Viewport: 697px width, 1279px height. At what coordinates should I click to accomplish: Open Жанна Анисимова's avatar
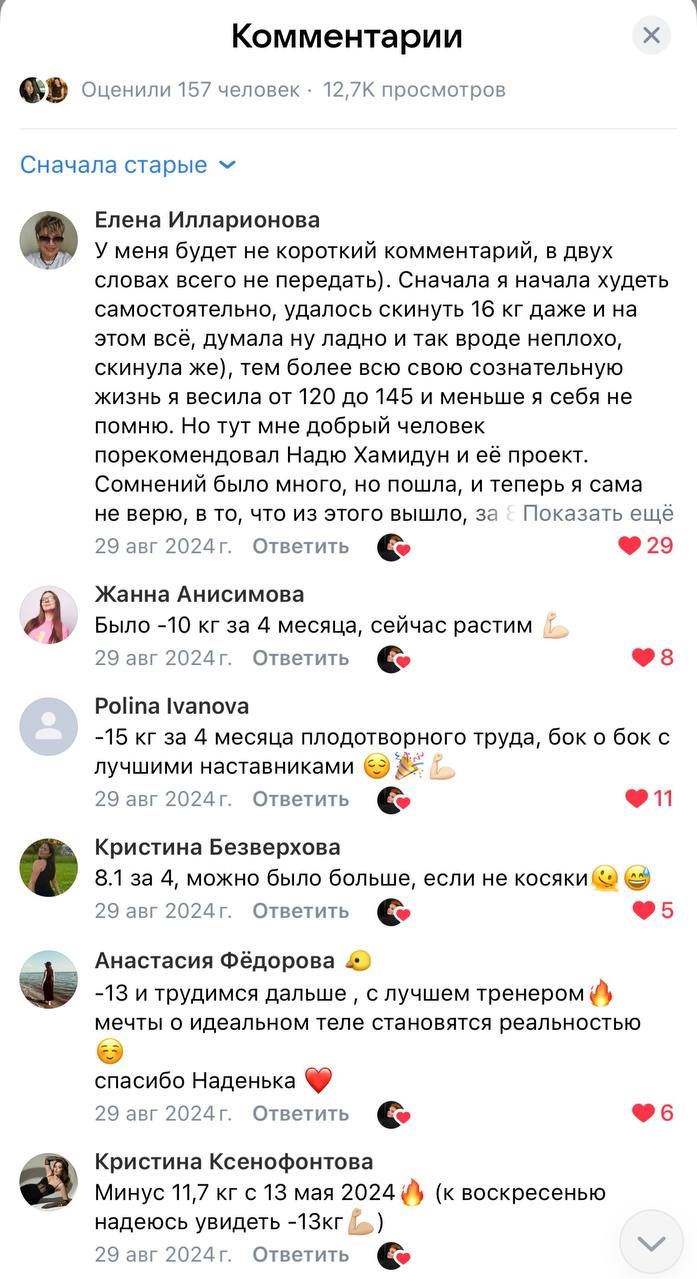[48, 614]
